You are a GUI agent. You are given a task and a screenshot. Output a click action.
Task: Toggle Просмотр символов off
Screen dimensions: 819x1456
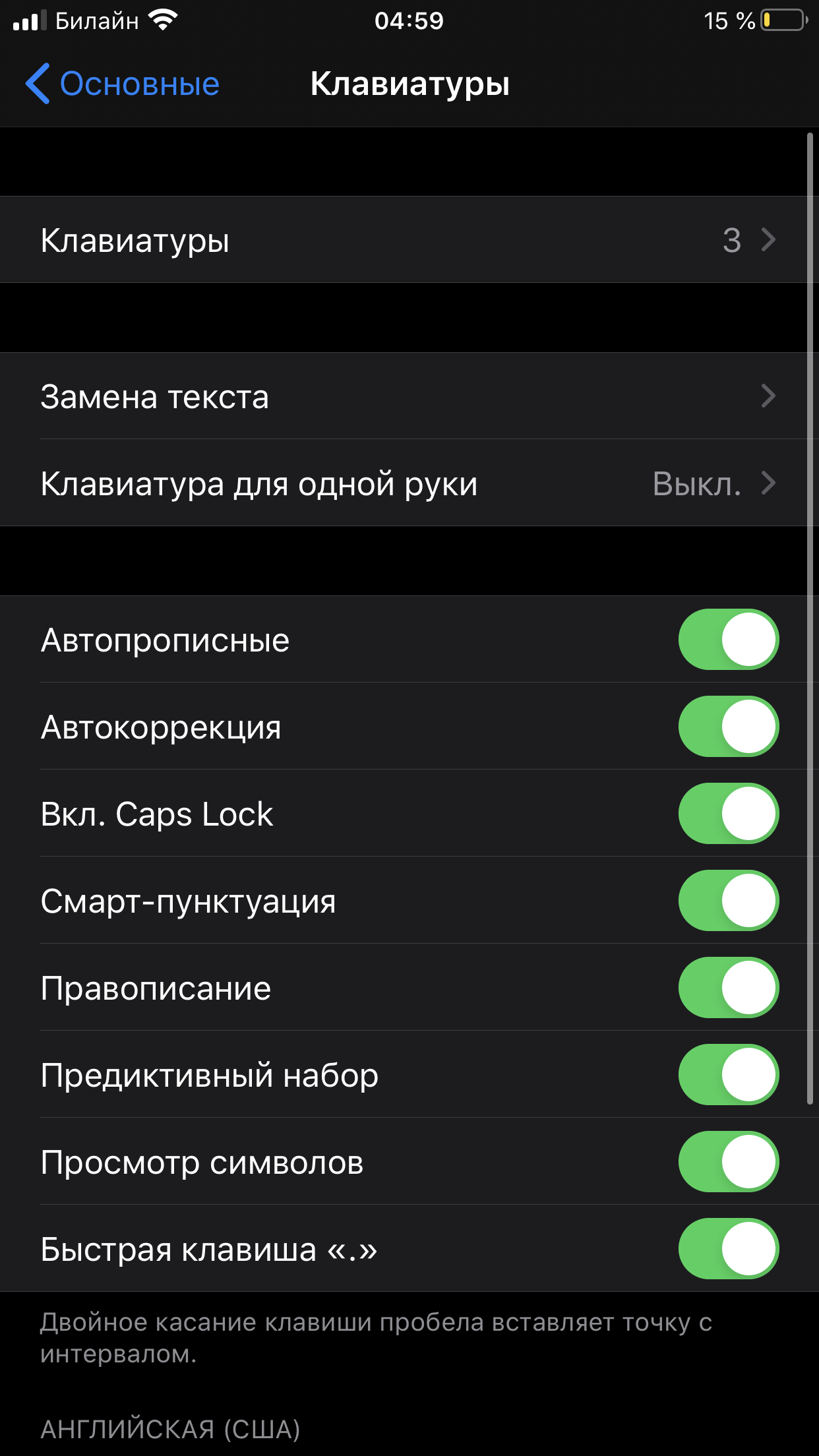[728, 1162]
